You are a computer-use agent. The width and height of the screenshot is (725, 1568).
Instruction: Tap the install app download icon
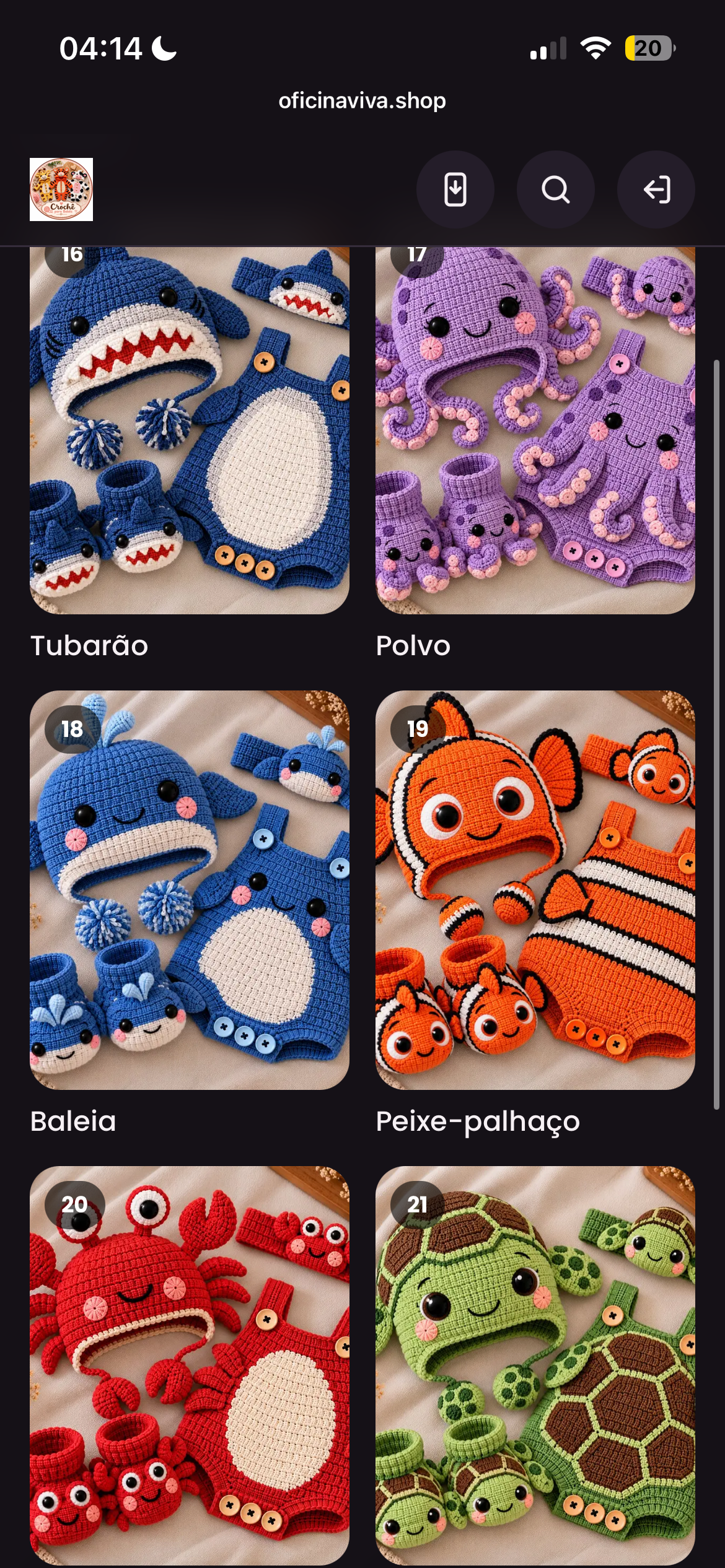[x=455, y=189]
